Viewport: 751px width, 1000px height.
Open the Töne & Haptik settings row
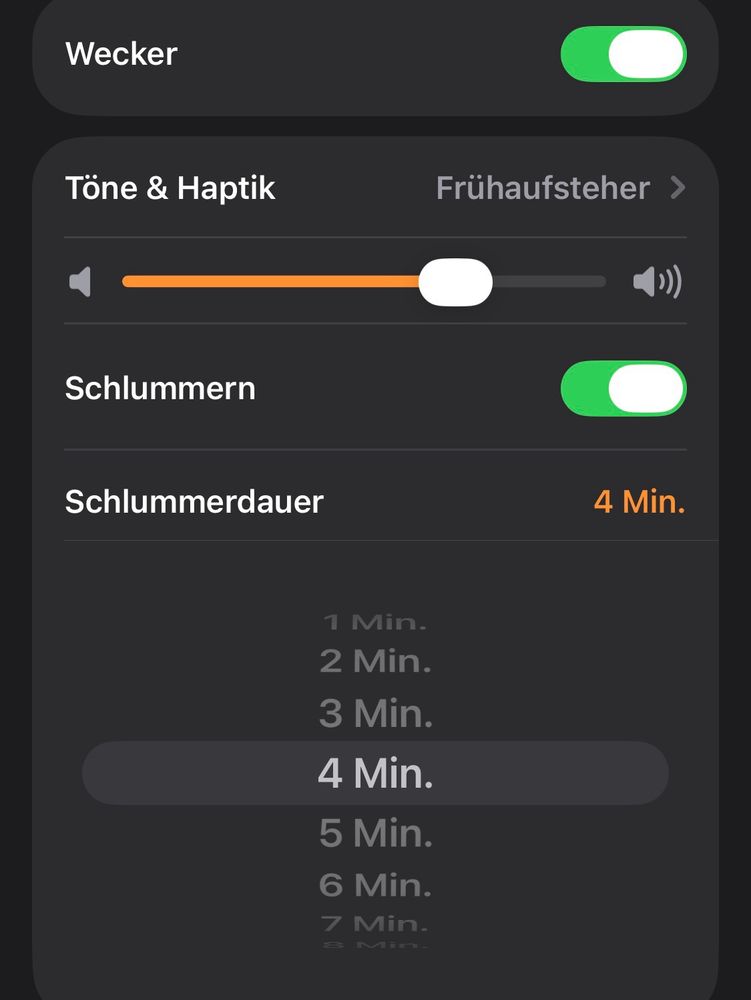click(x=170, y=188)
